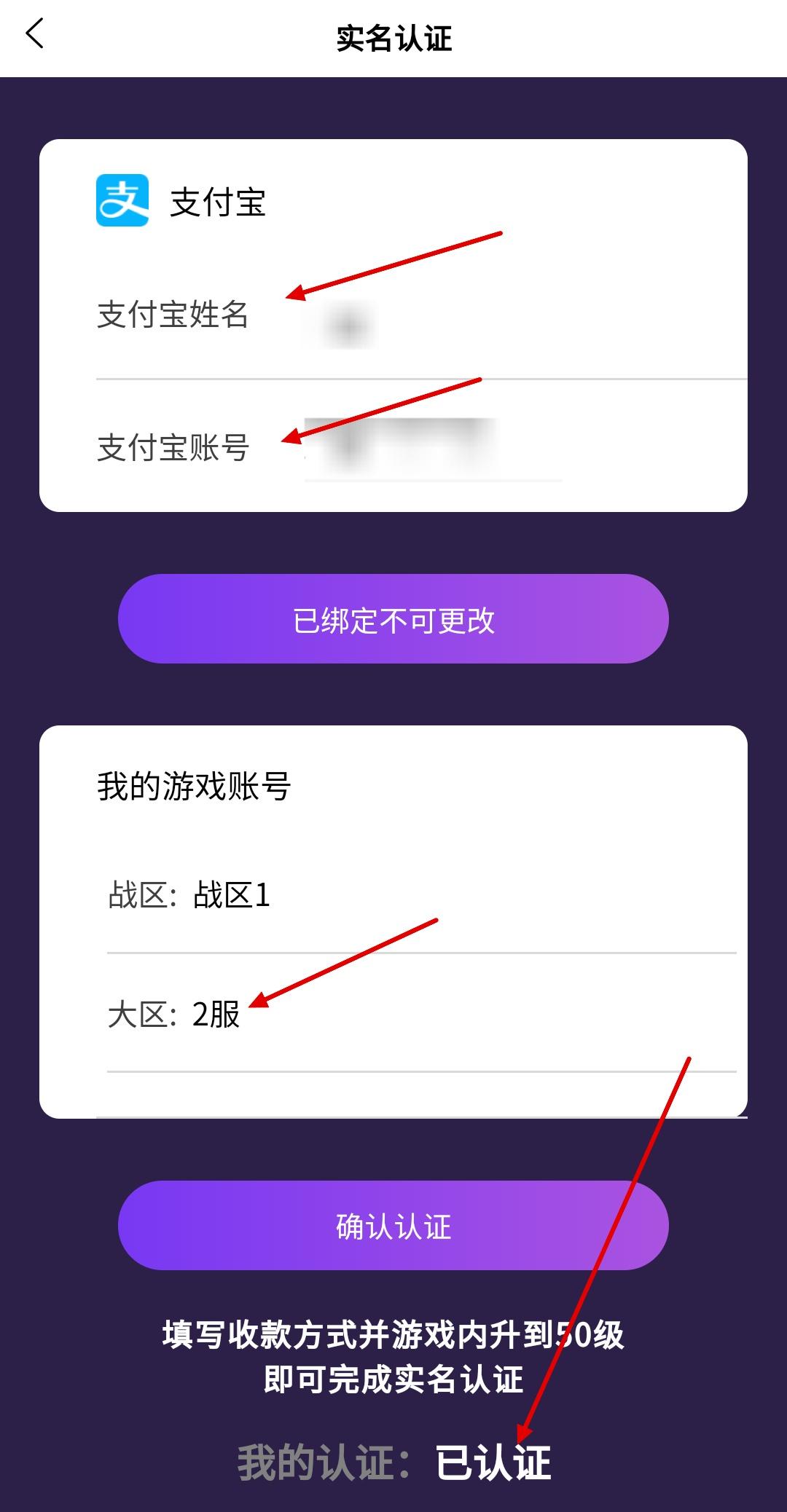Open the 战区 selection row
This screenshot has width=787, height=1512.
coord(421,895)
